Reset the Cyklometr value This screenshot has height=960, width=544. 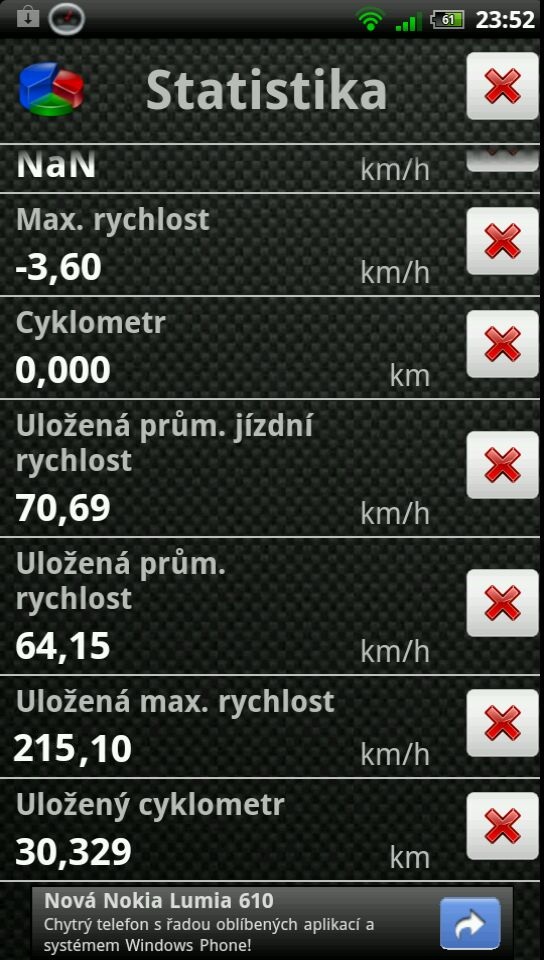502,343
